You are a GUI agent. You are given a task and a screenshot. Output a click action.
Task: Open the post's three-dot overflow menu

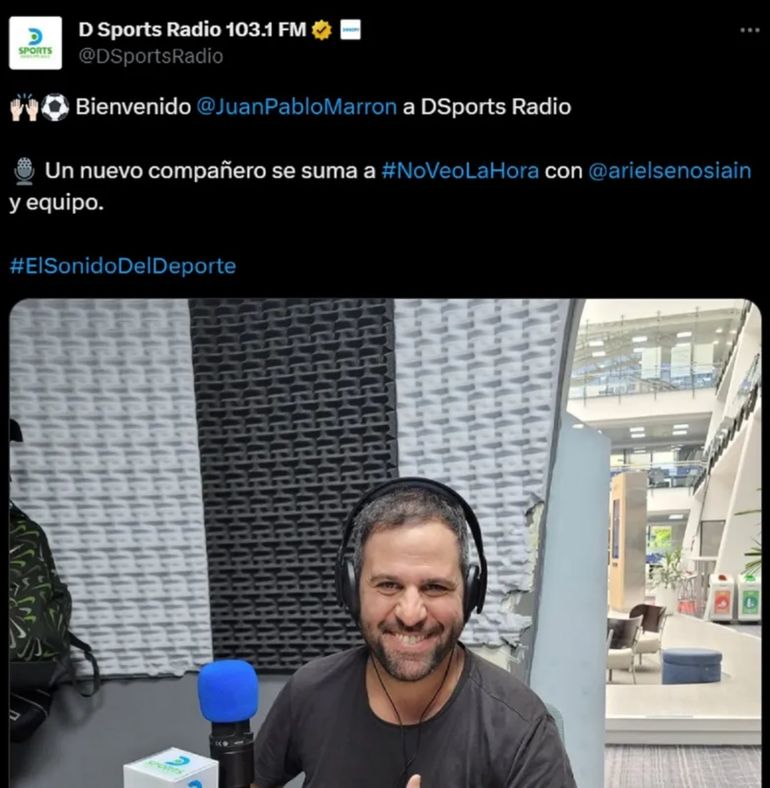pyautogui.click(x=749, y=30)
